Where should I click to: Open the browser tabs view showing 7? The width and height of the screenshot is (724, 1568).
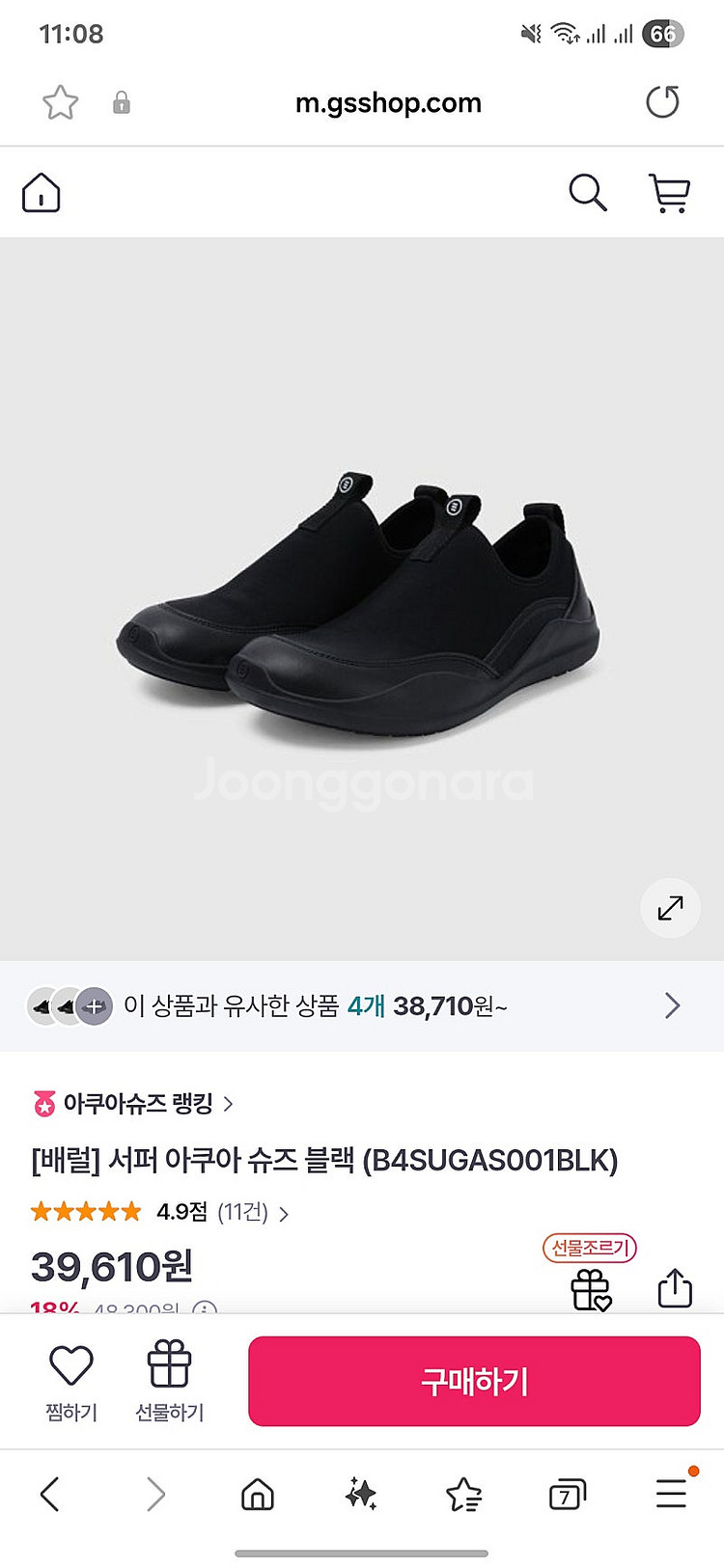tap(567, 1495)
